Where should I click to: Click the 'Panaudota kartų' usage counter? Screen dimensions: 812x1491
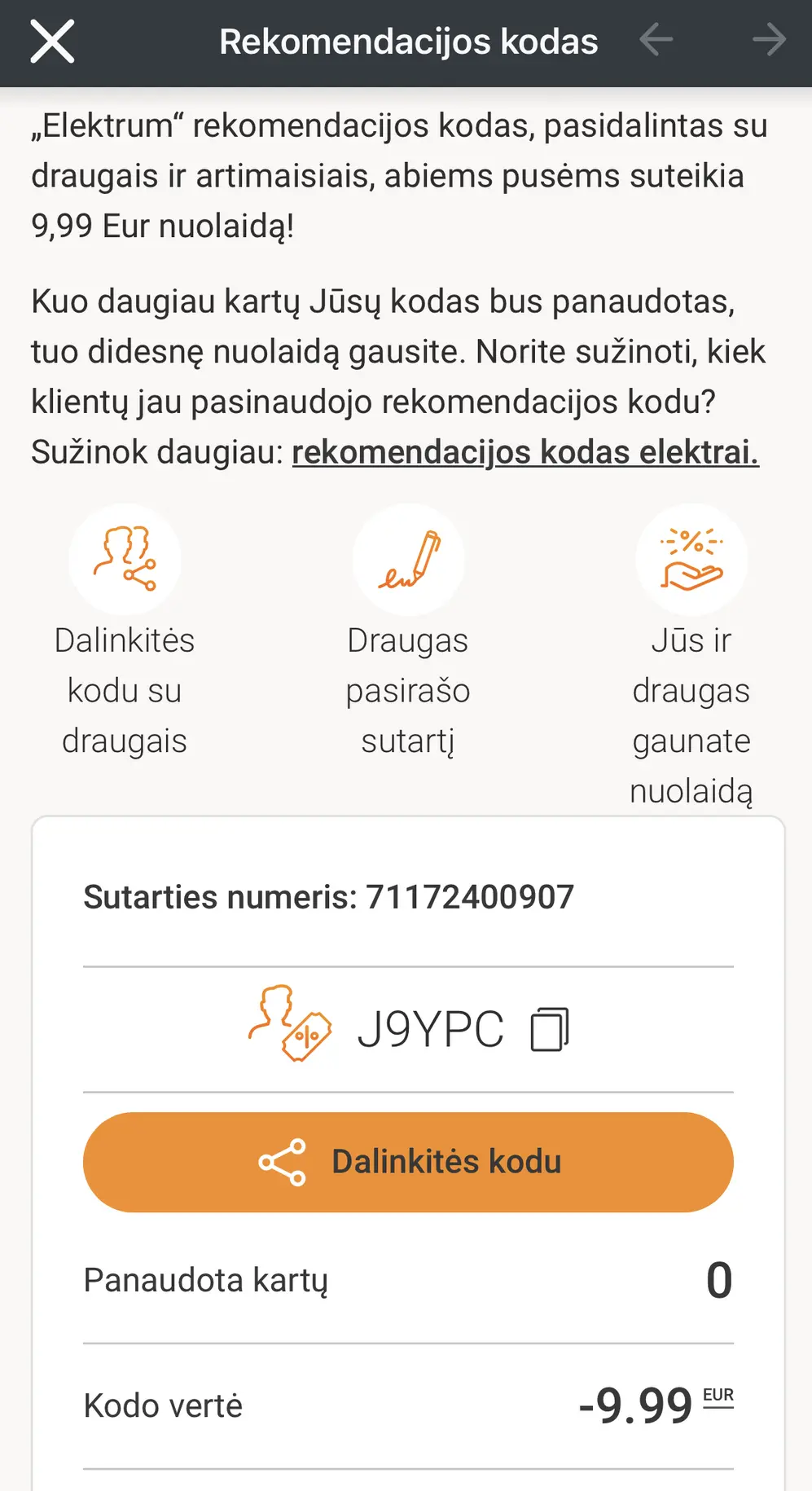[x=206, y=1281]
